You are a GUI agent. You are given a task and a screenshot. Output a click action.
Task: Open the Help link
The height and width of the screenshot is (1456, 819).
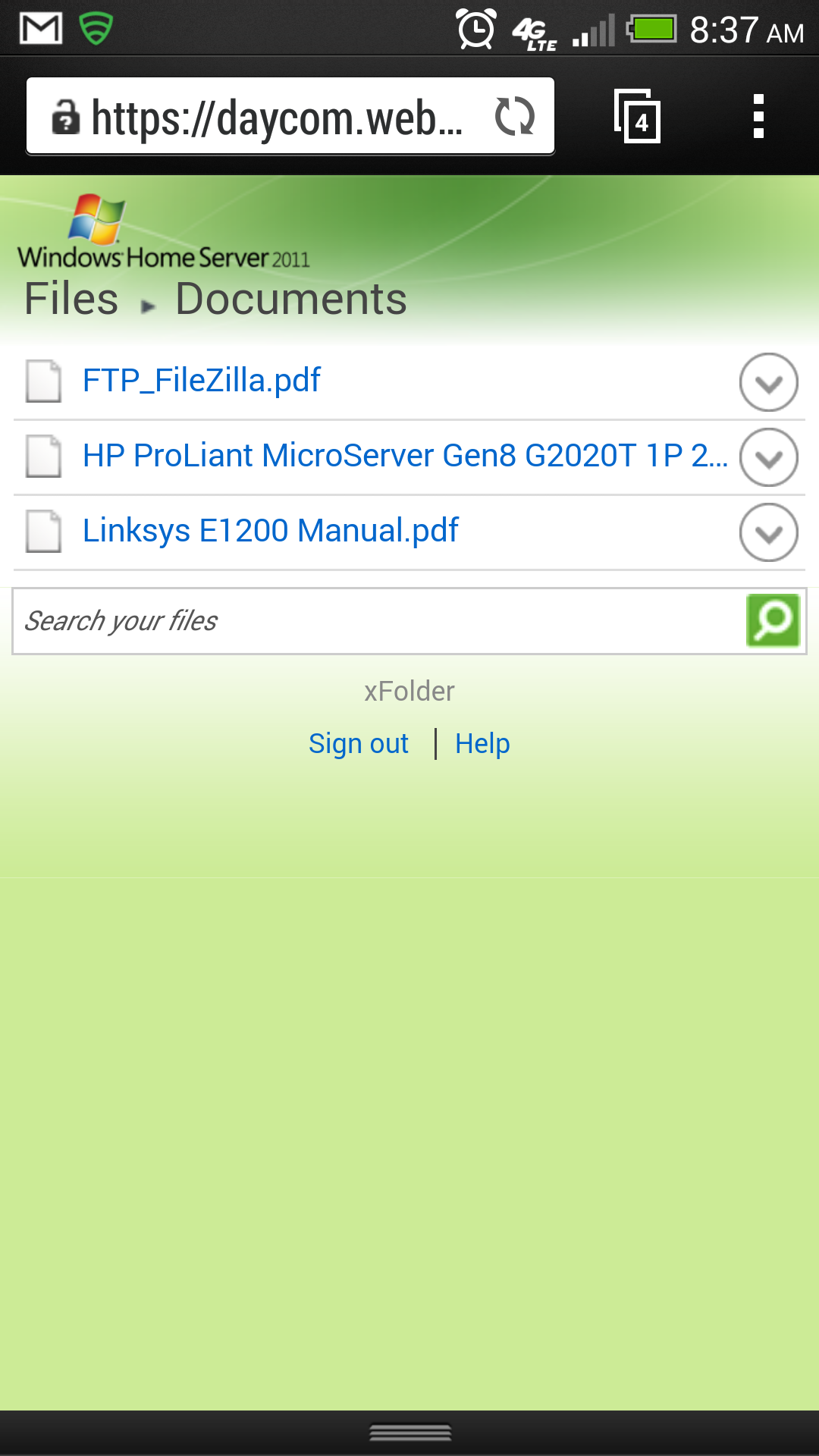pyautogui.click(x=482, y=744)
